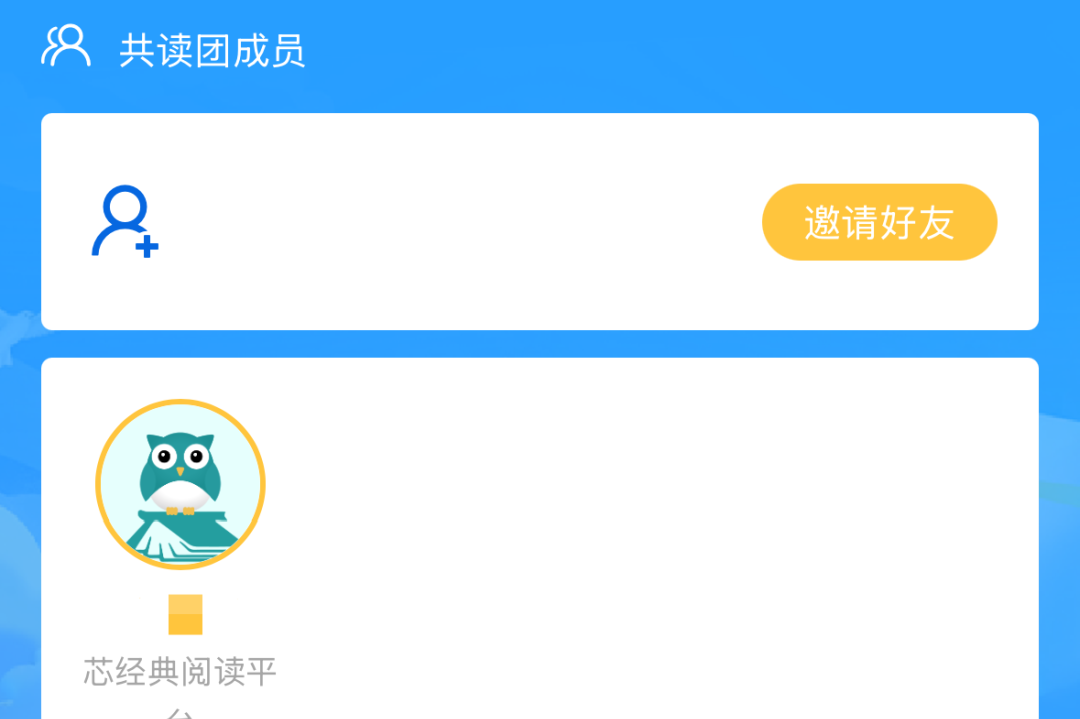This screenshot has width=1080, height=719.
Task: Open the 芯经典阅读平台 member avatar
Action: (x=180, y=485)
